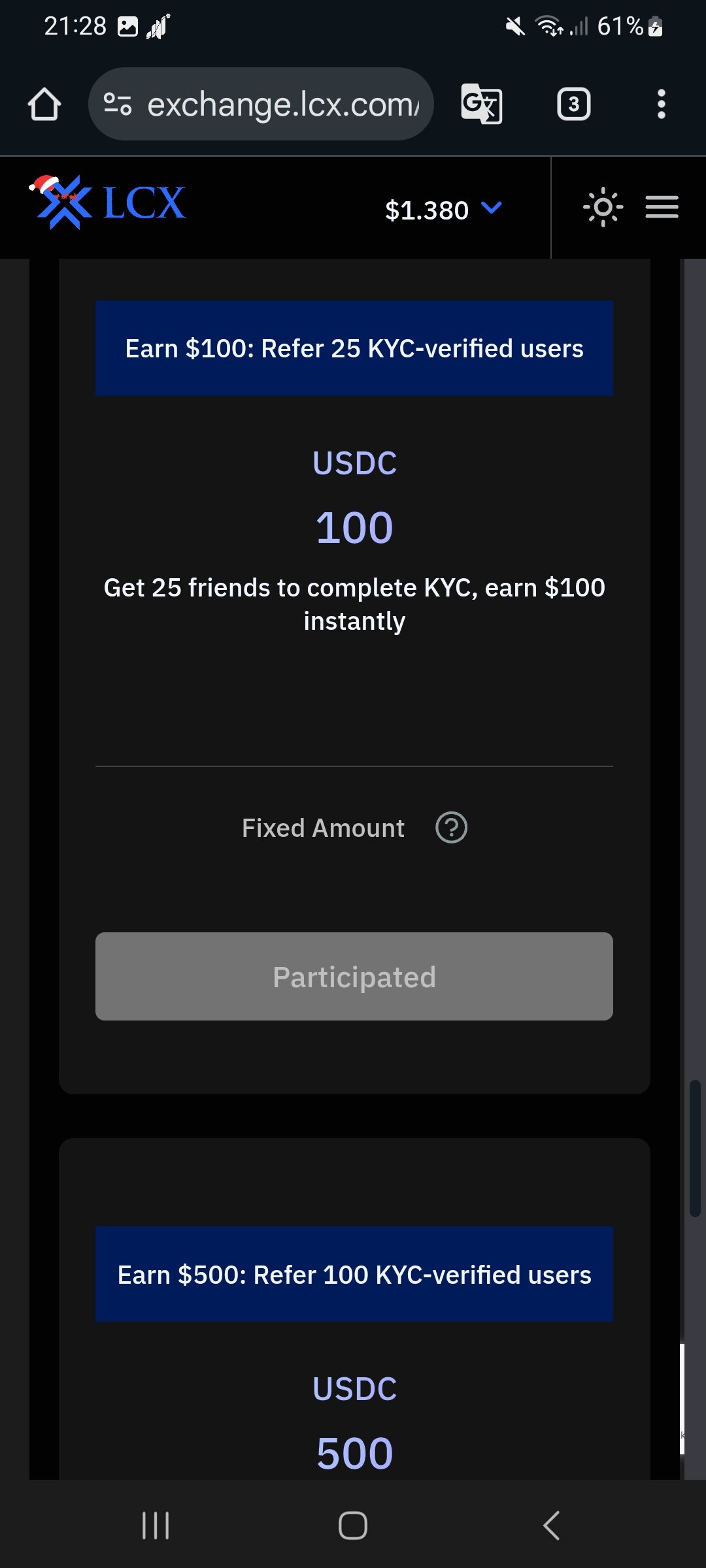
Task: Go back using the system back button
Action: [x=551, y=1526]
